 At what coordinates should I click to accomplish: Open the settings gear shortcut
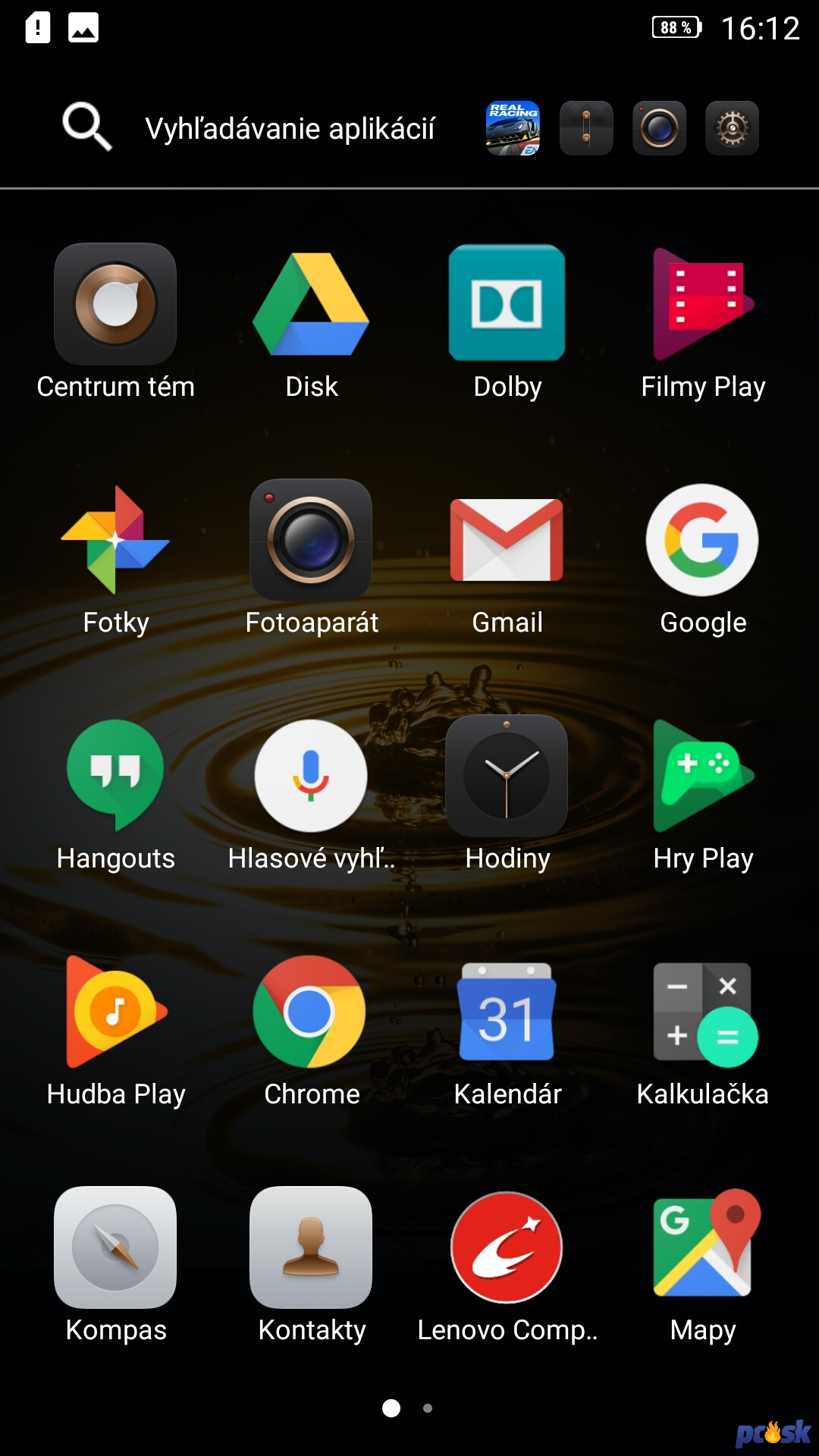[732, 128]
